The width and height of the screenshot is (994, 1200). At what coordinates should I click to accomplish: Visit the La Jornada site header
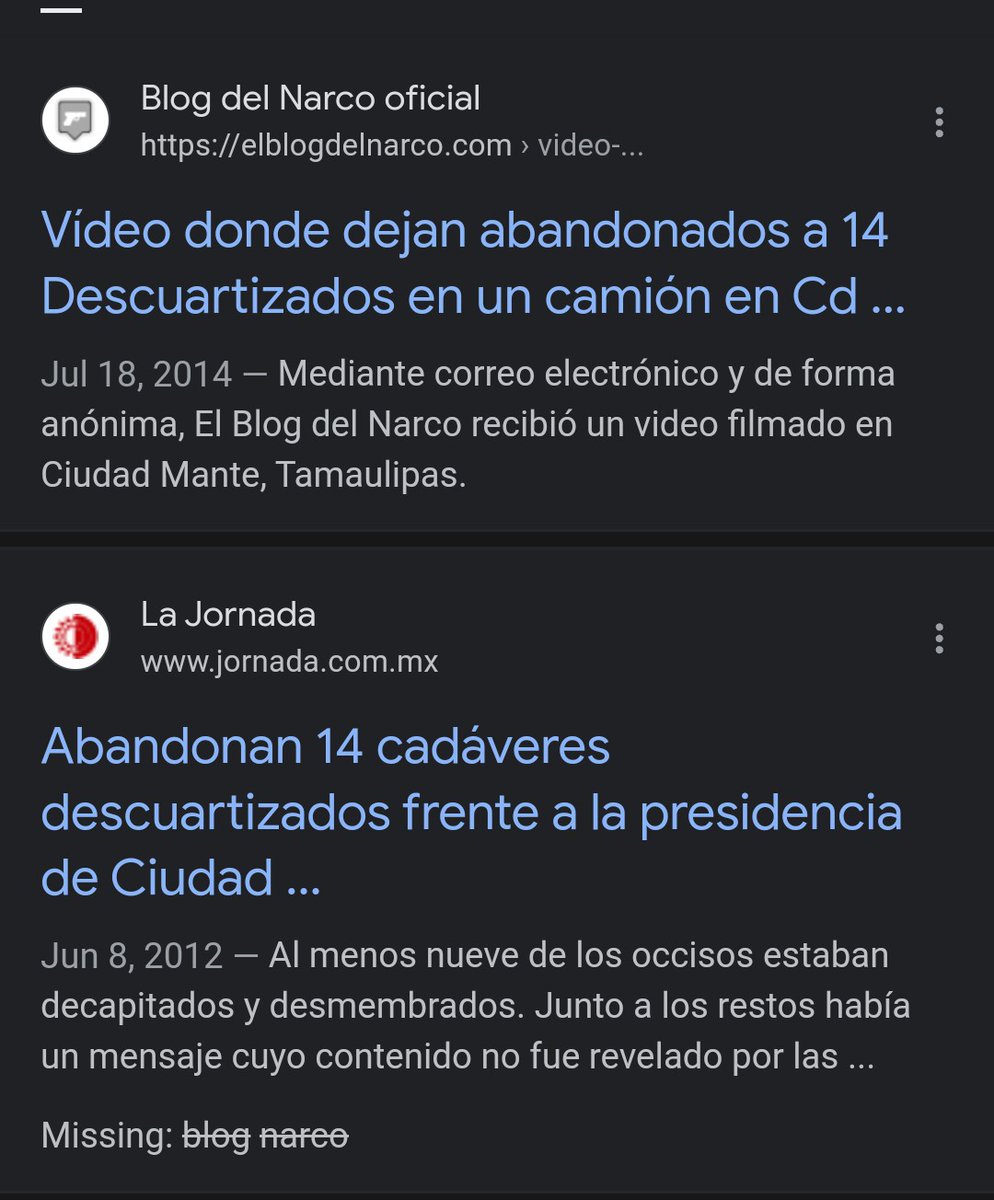240,636
